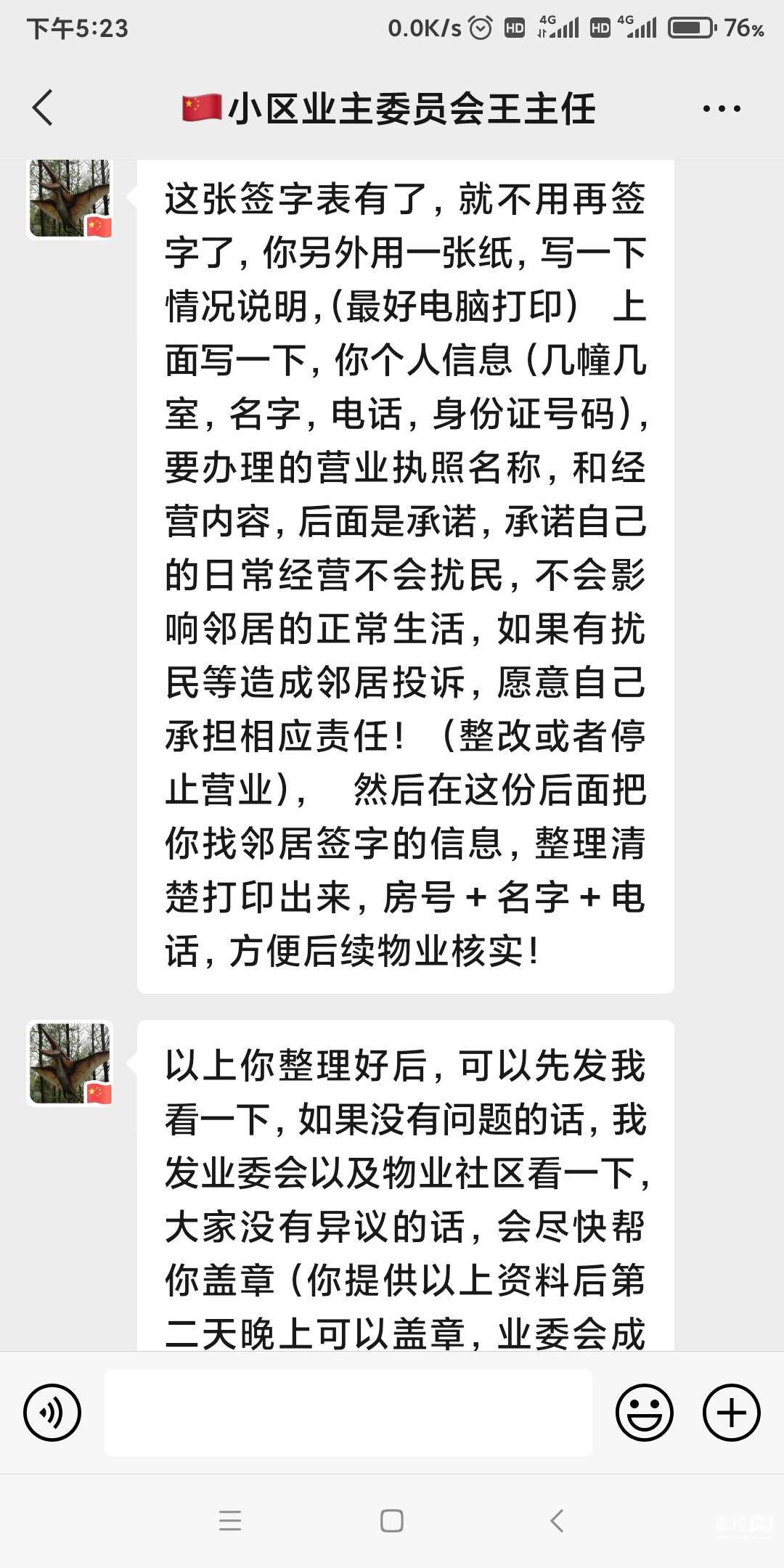Open the three-dot chat options menu
The width and height of the screenshot is (784, 1568).
[x=721, y=109]
